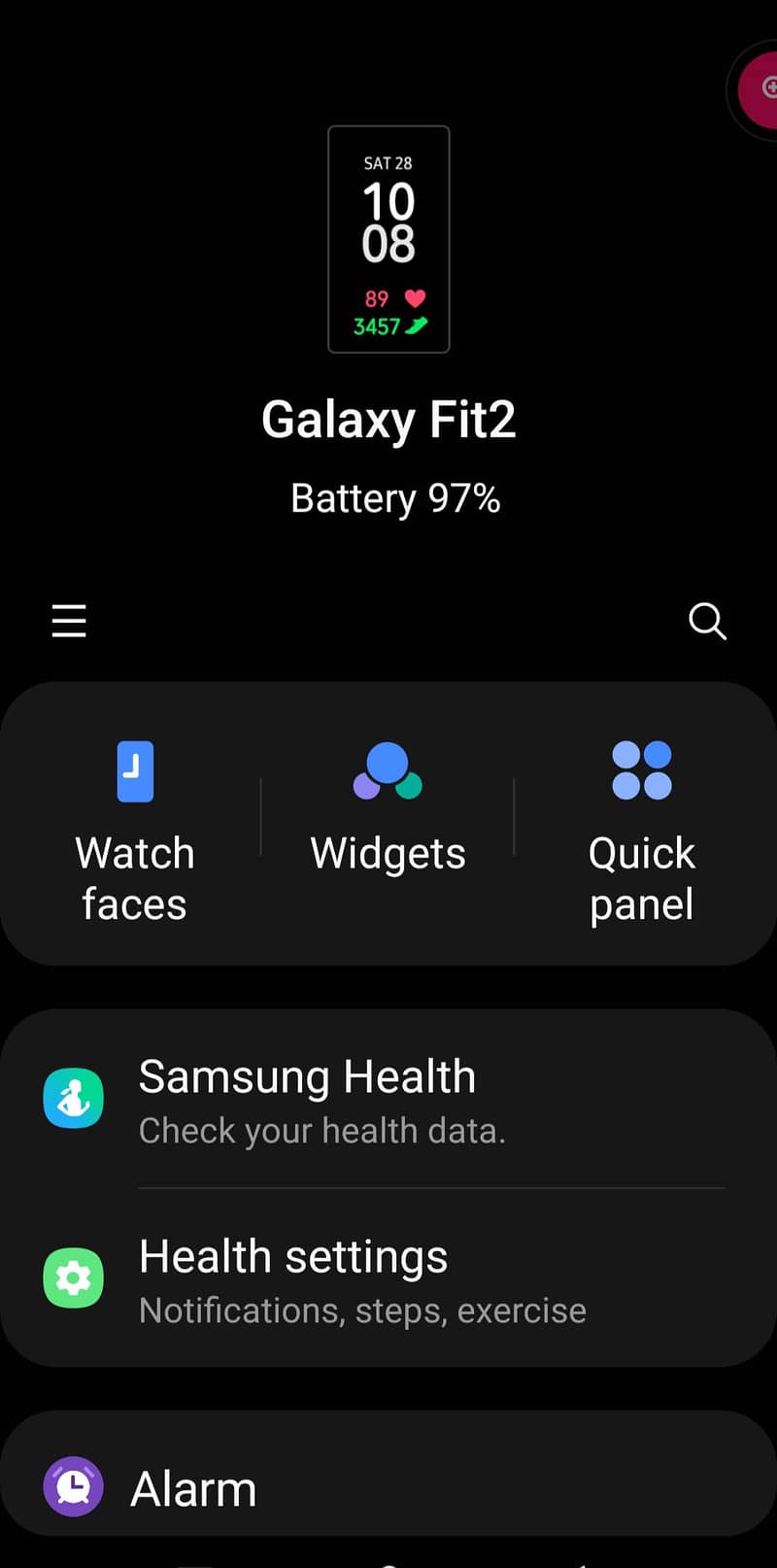Image resolution: width=777 pixels, height=1568 pixels.
Task: Tap the Galaxy Fit2 device name
Action: pos(388,418)
